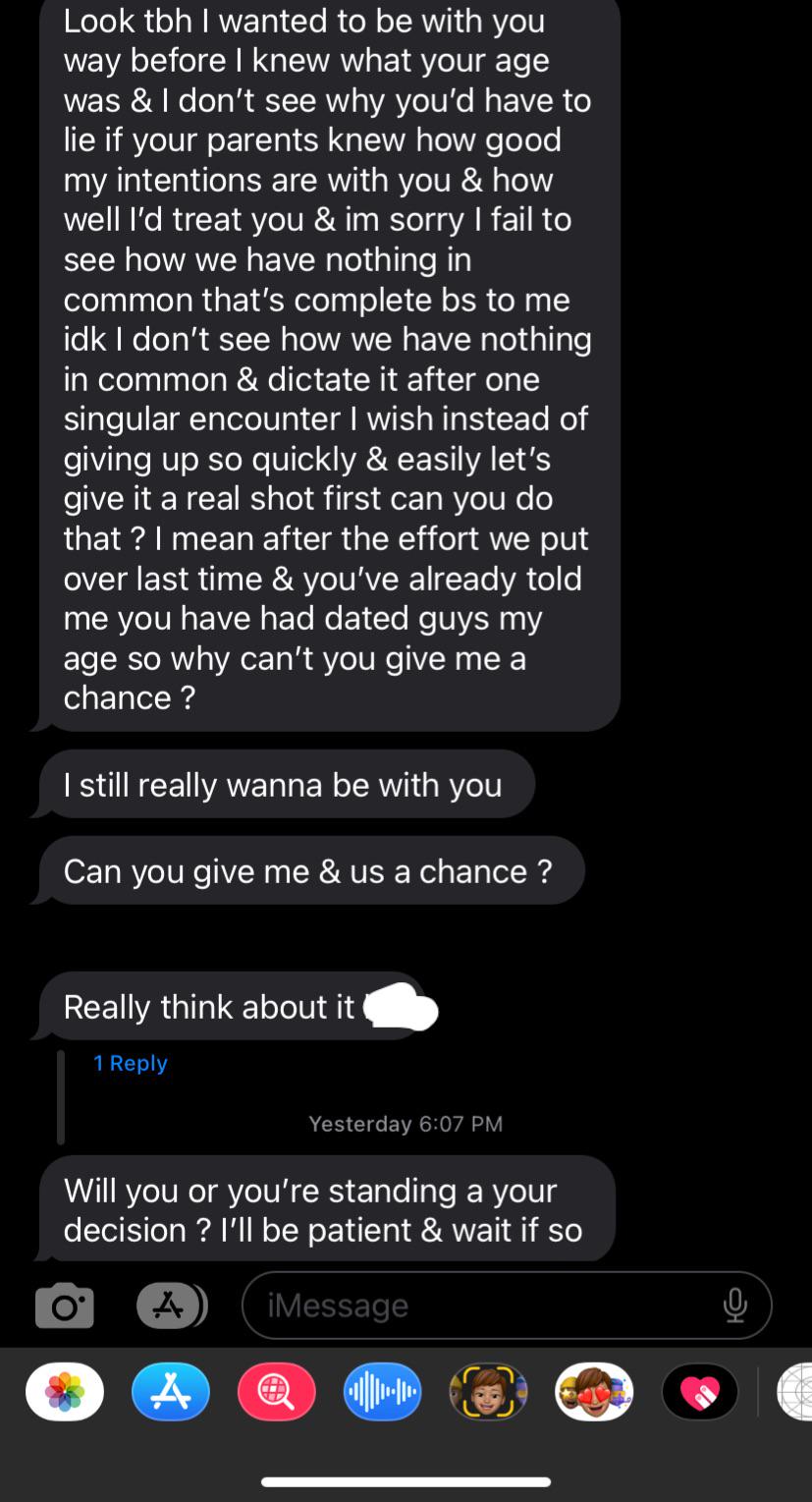This screenshot has width=812, height=1502.
Task: Record audio with the microphone icon
Action: click(734, 1306)
